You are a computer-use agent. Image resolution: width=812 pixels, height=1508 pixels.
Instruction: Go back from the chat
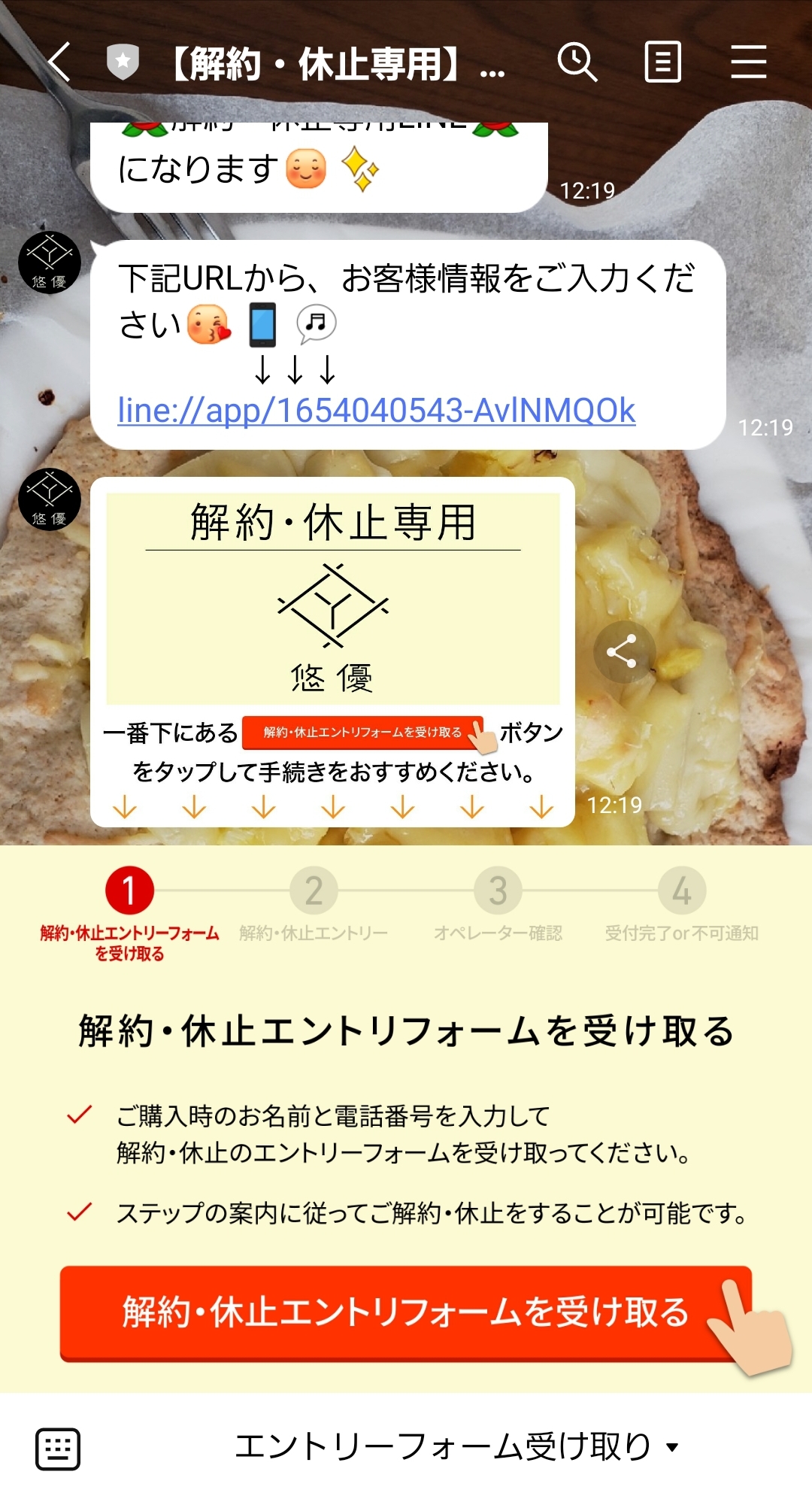pyautogui.click(x=59, y=62)
